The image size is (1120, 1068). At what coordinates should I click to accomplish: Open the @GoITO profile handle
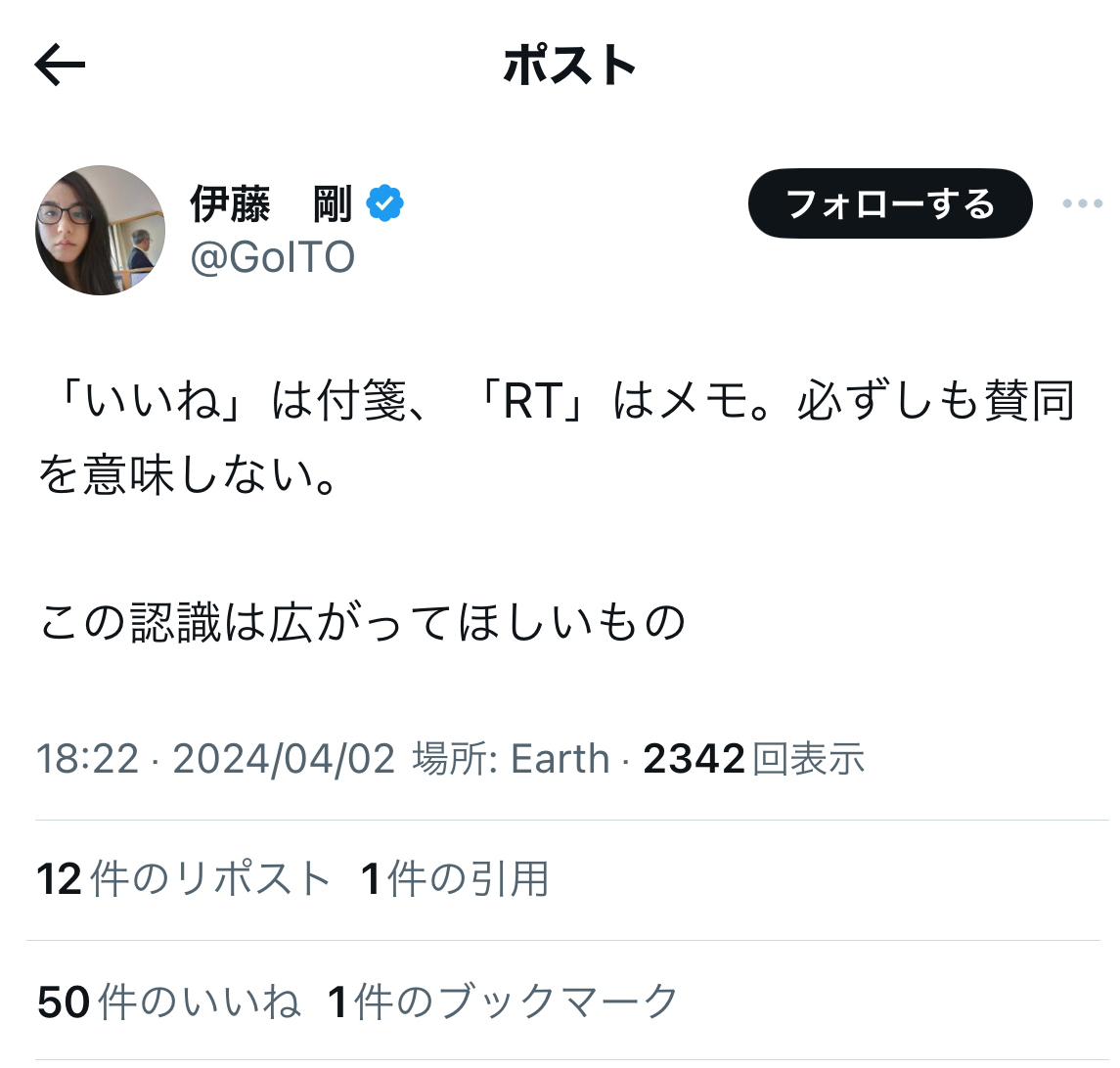(x=272, y=258)
